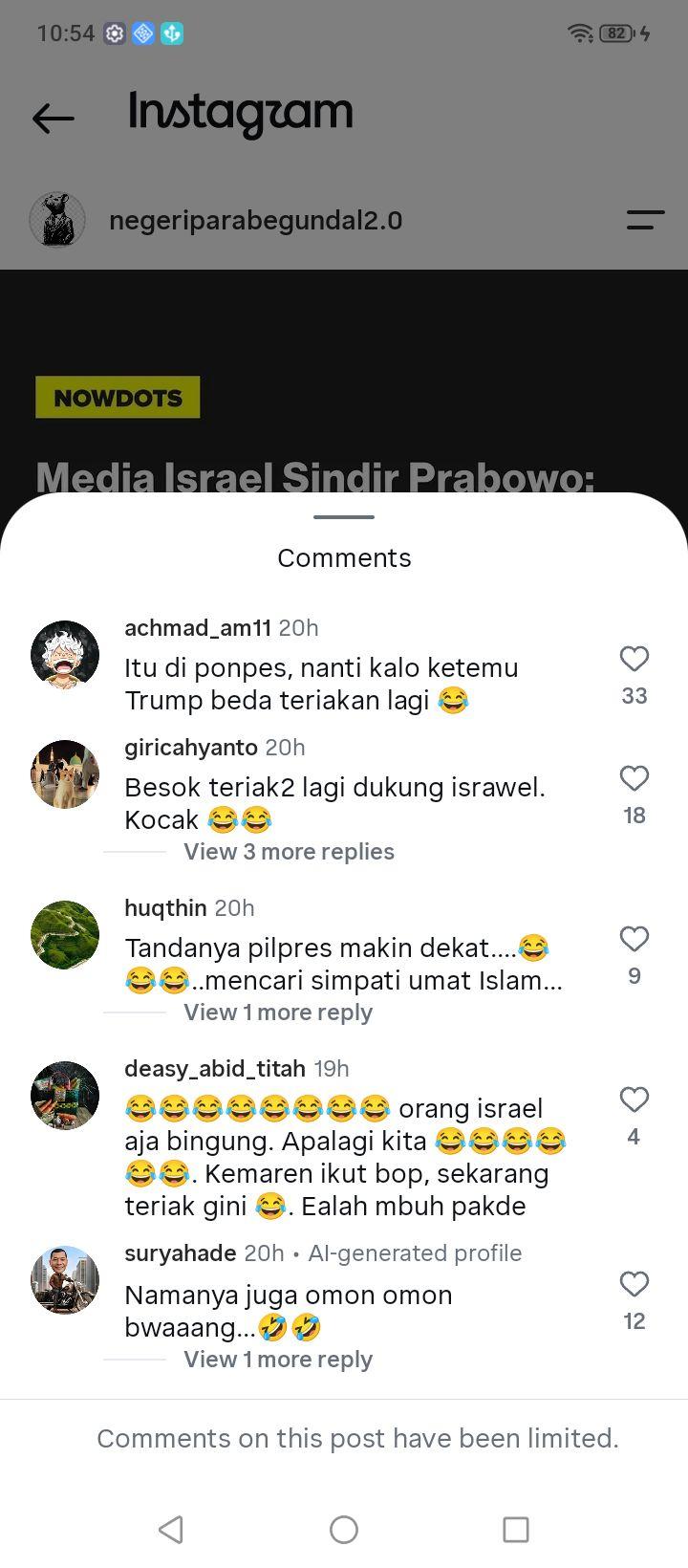Open suryahade's profile avatar
The width and height of the screenshot is (688, 1568).
tap(65, 1280)
